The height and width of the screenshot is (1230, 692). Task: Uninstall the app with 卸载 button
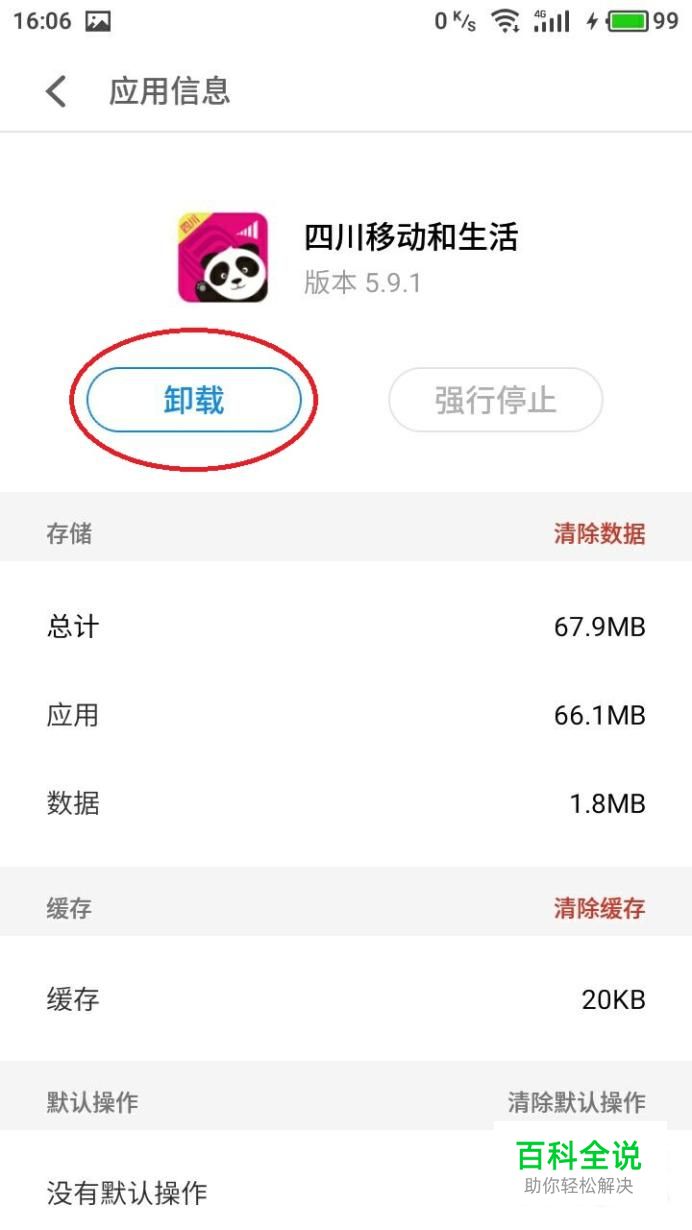click(194, 400)
